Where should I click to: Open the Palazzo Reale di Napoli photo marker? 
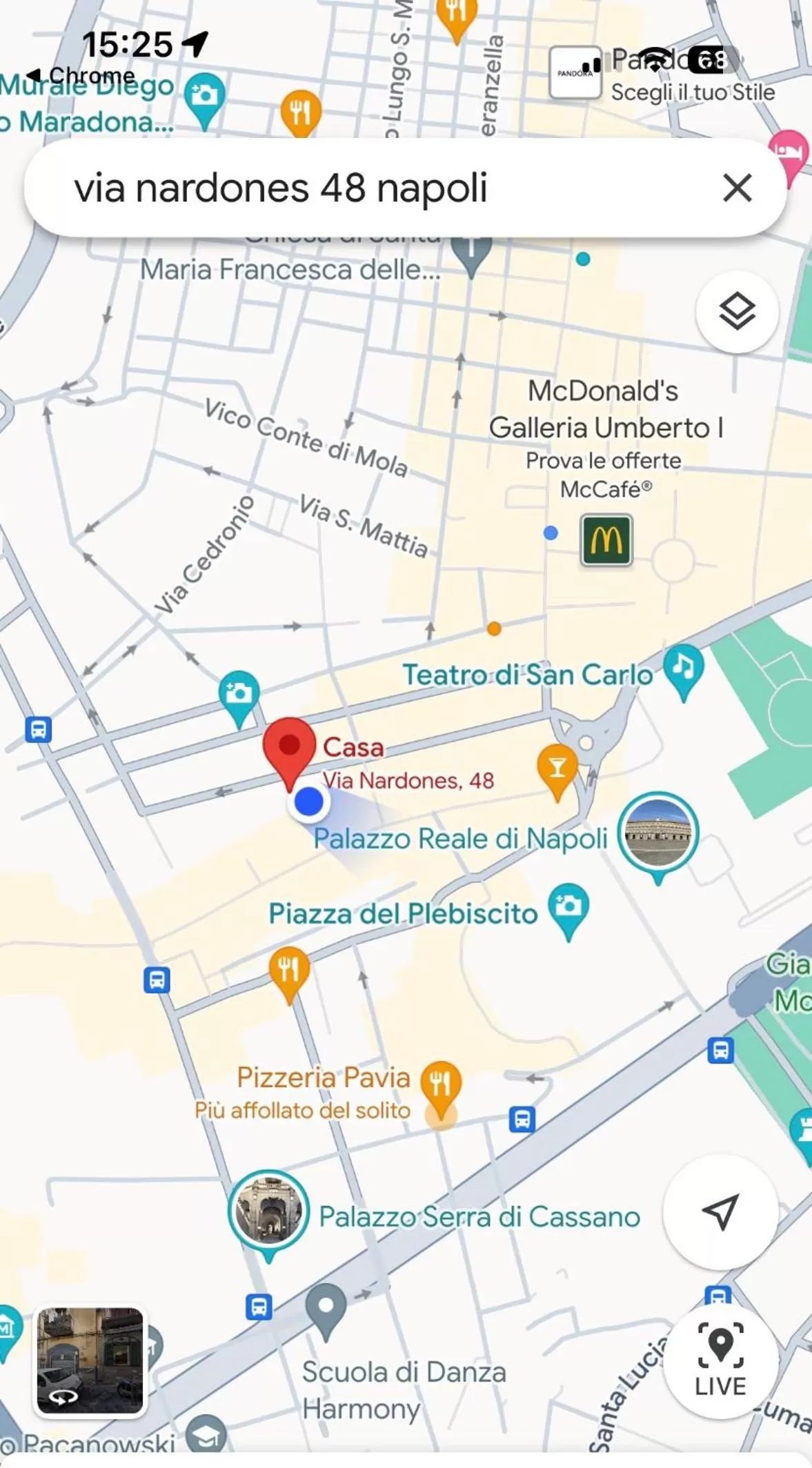[657, 833]
